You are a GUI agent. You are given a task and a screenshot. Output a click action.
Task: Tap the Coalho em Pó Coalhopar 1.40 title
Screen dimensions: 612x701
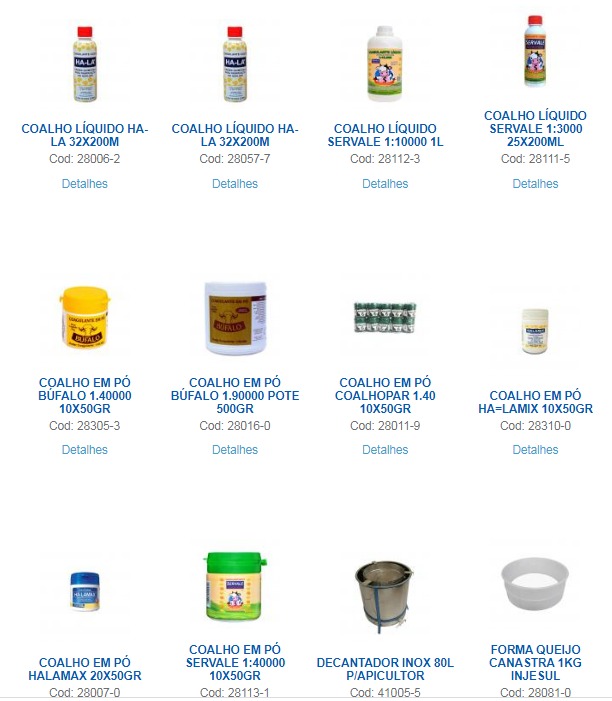pos(384,396)
